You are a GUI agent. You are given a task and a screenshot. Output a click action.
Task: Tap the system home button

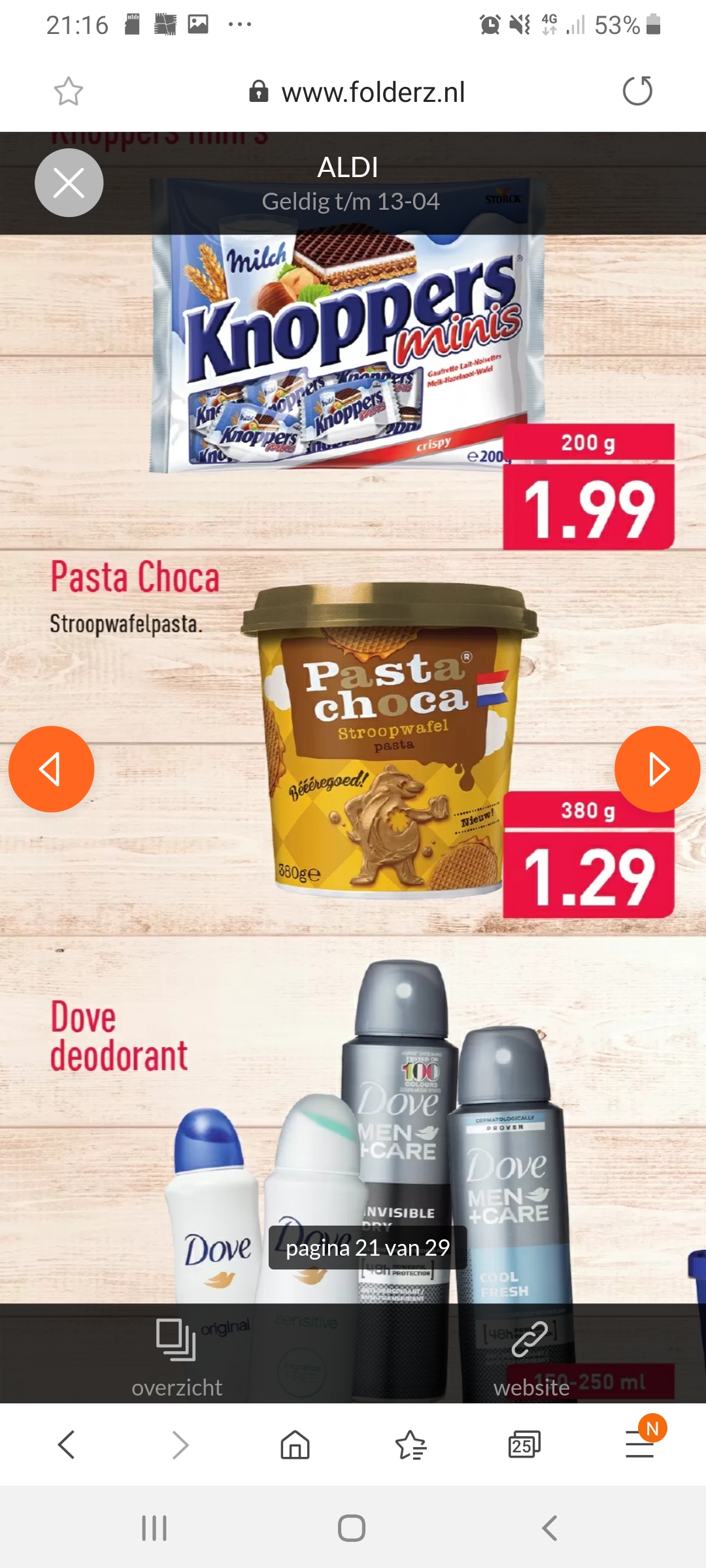[x=352, y=1528]
